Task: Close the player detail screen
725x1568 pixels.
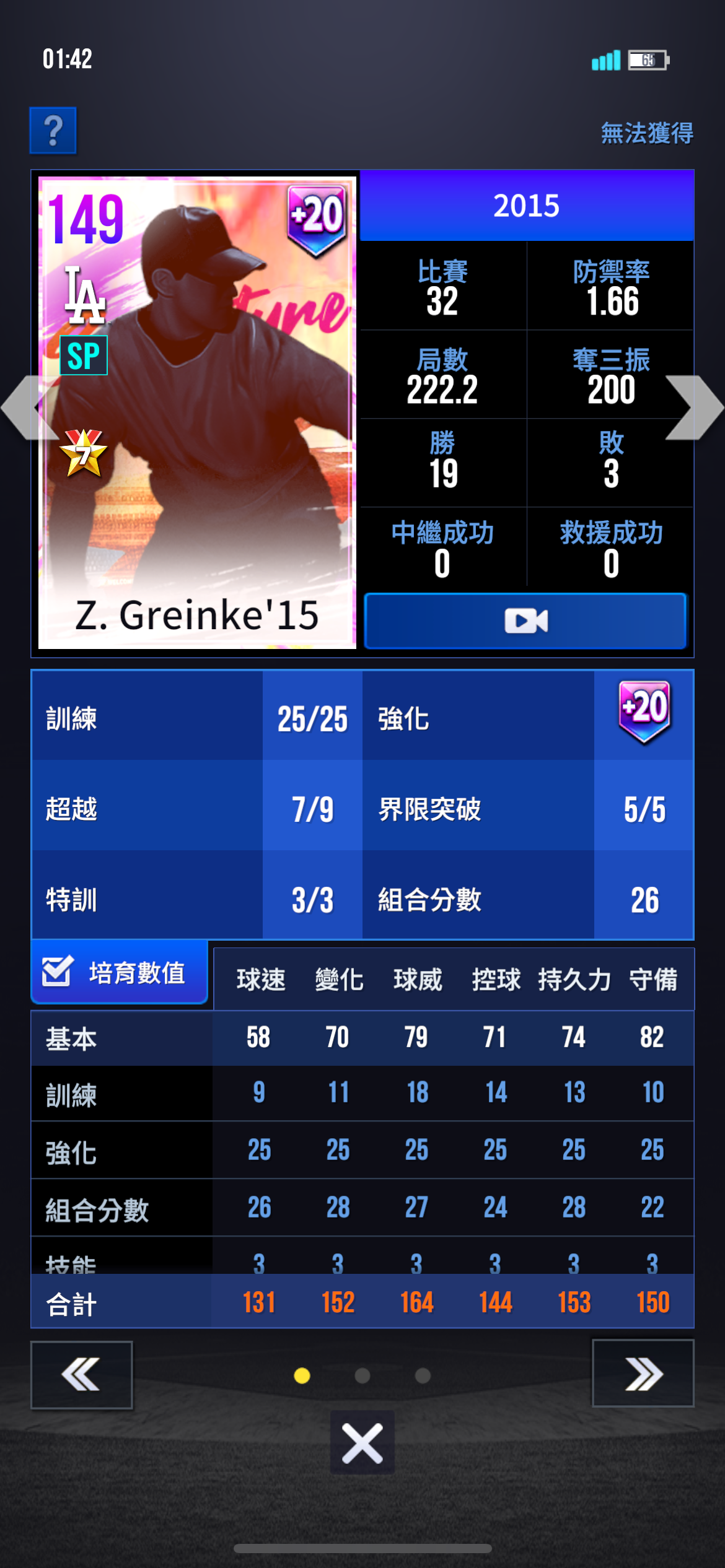Action: click(x=362, y=1443)
